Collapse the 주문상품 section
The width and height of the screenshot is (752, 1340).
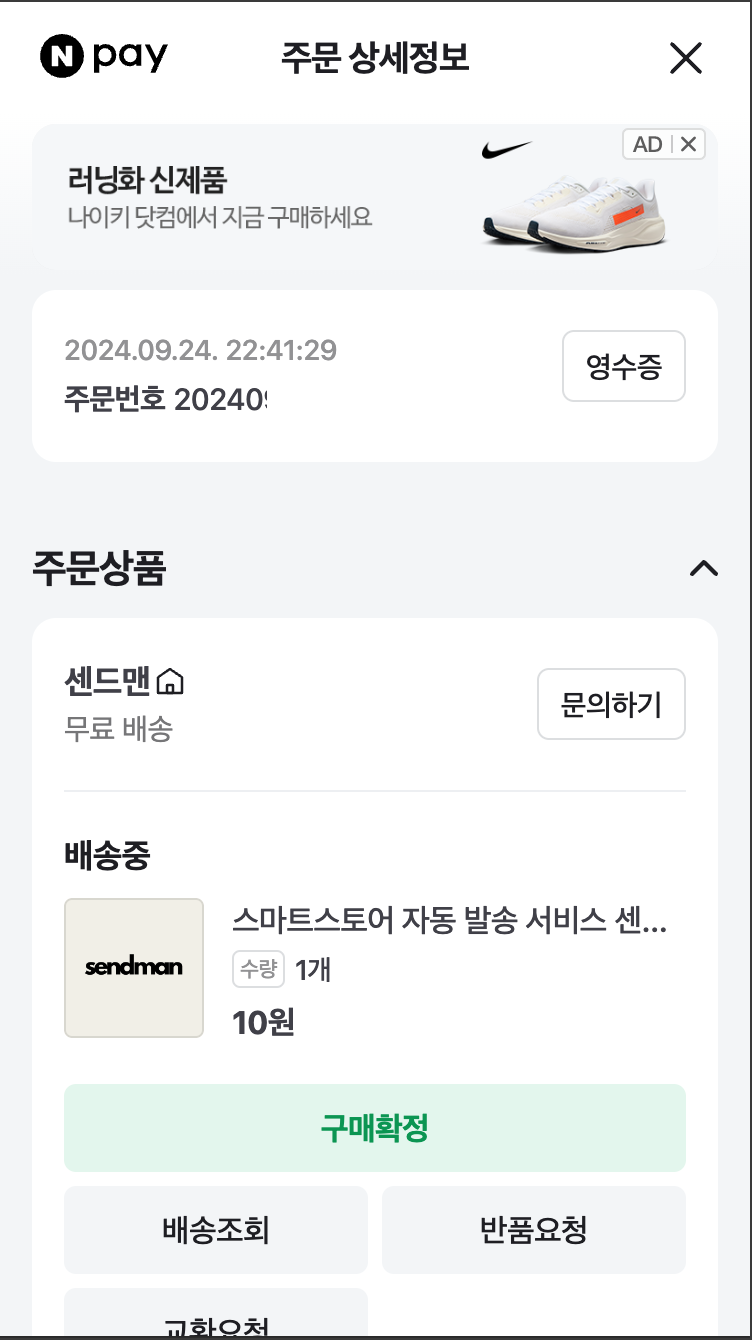pos(704,569)
